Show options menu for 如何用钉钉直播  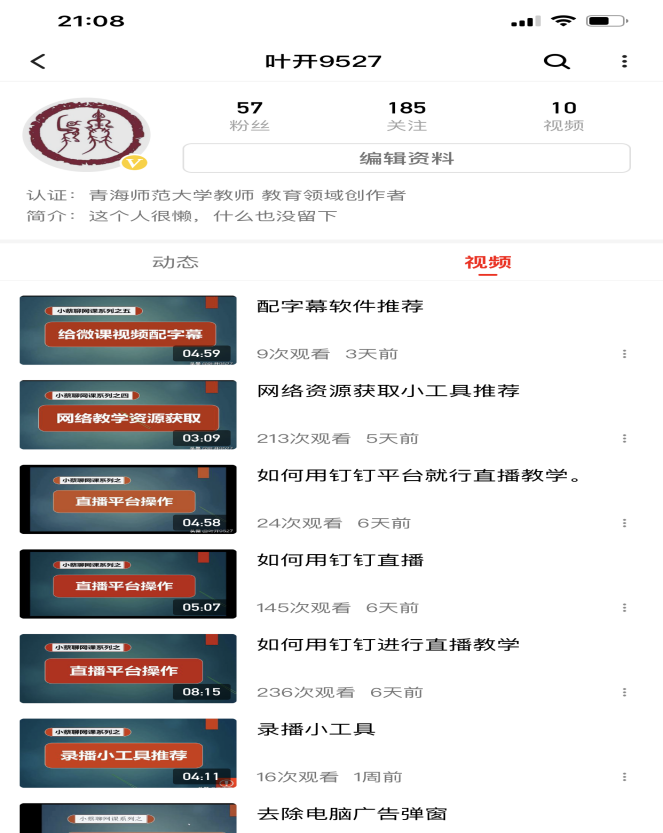(624, 607)
